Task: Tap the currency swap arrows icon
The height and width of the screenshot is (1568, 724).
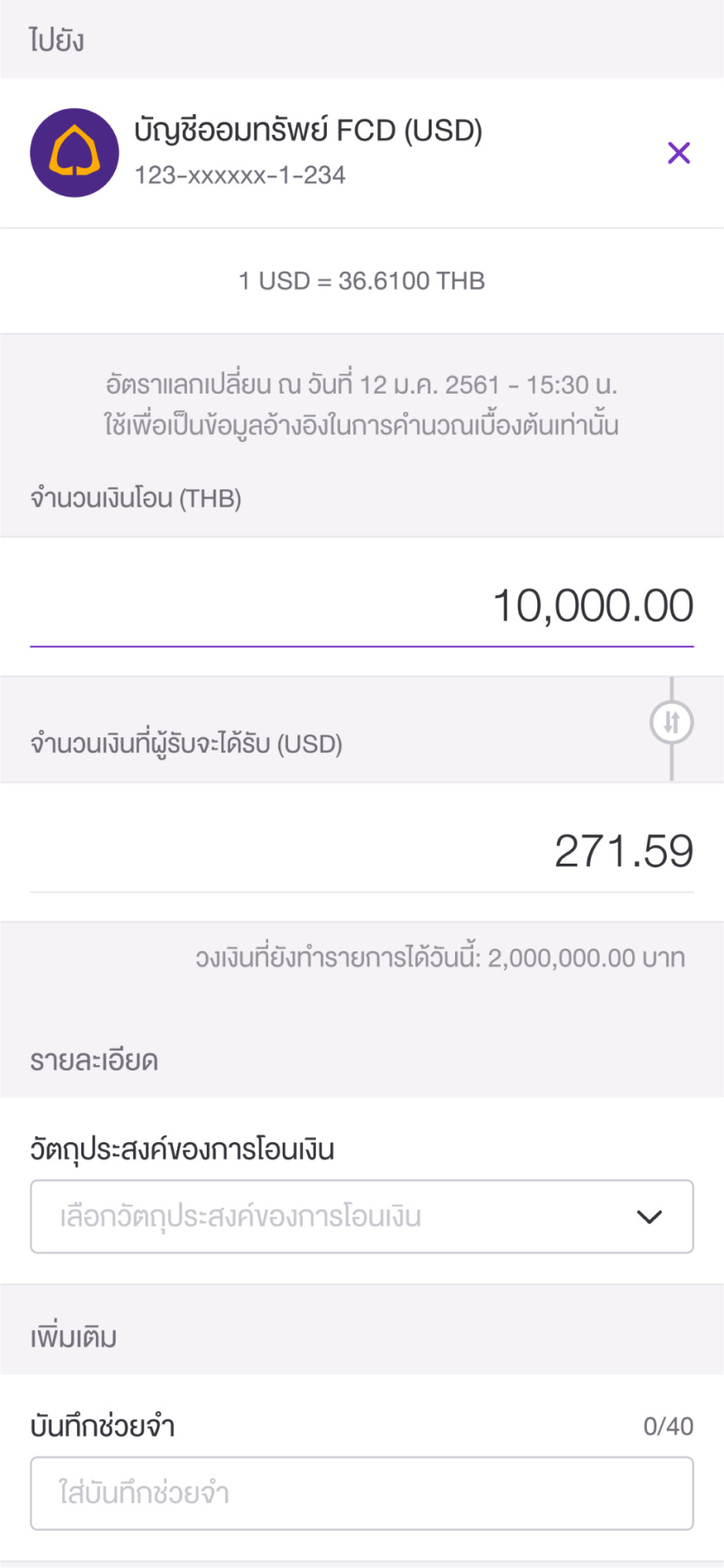Action: (672, 723)
